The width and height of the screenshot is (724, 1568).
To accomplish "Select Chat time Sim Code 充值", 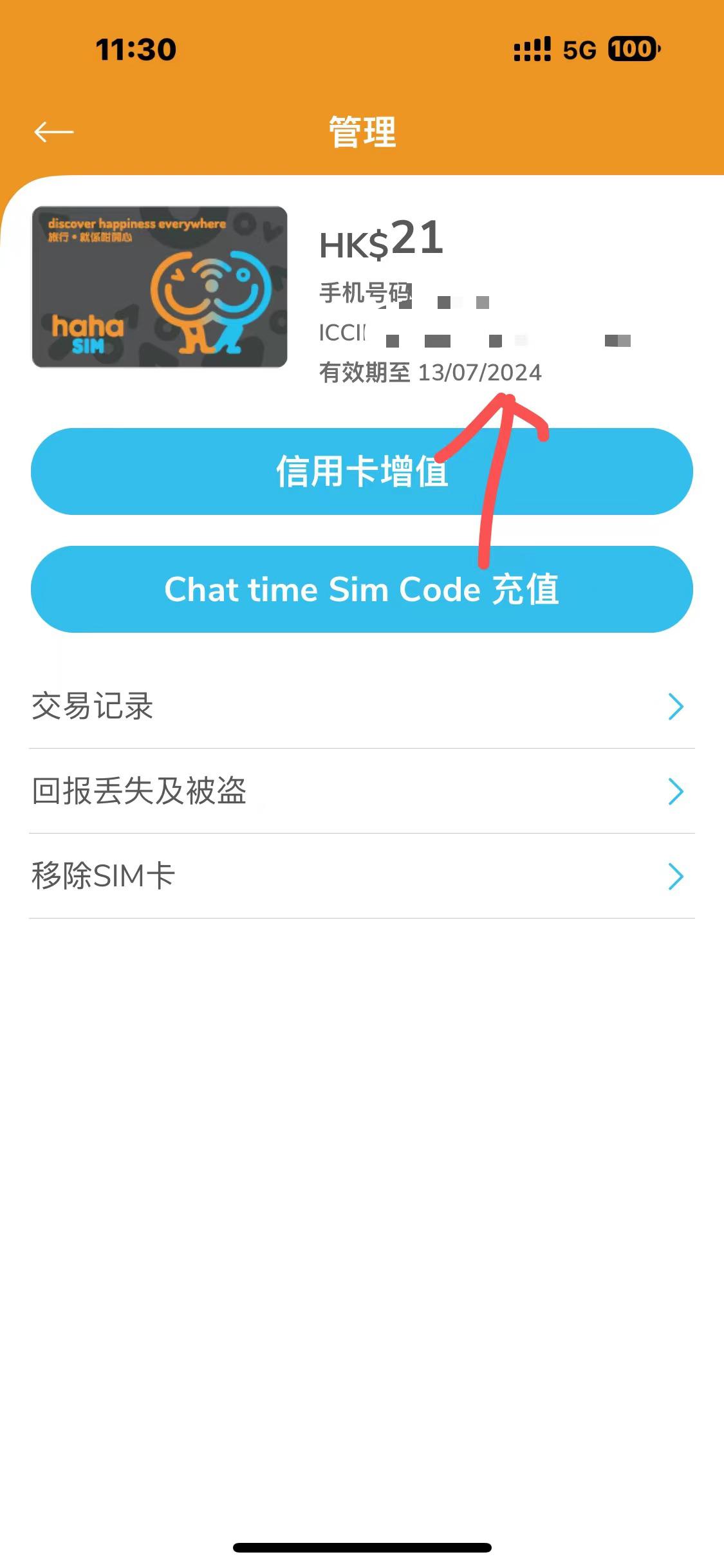I will [x=362, y=589].
